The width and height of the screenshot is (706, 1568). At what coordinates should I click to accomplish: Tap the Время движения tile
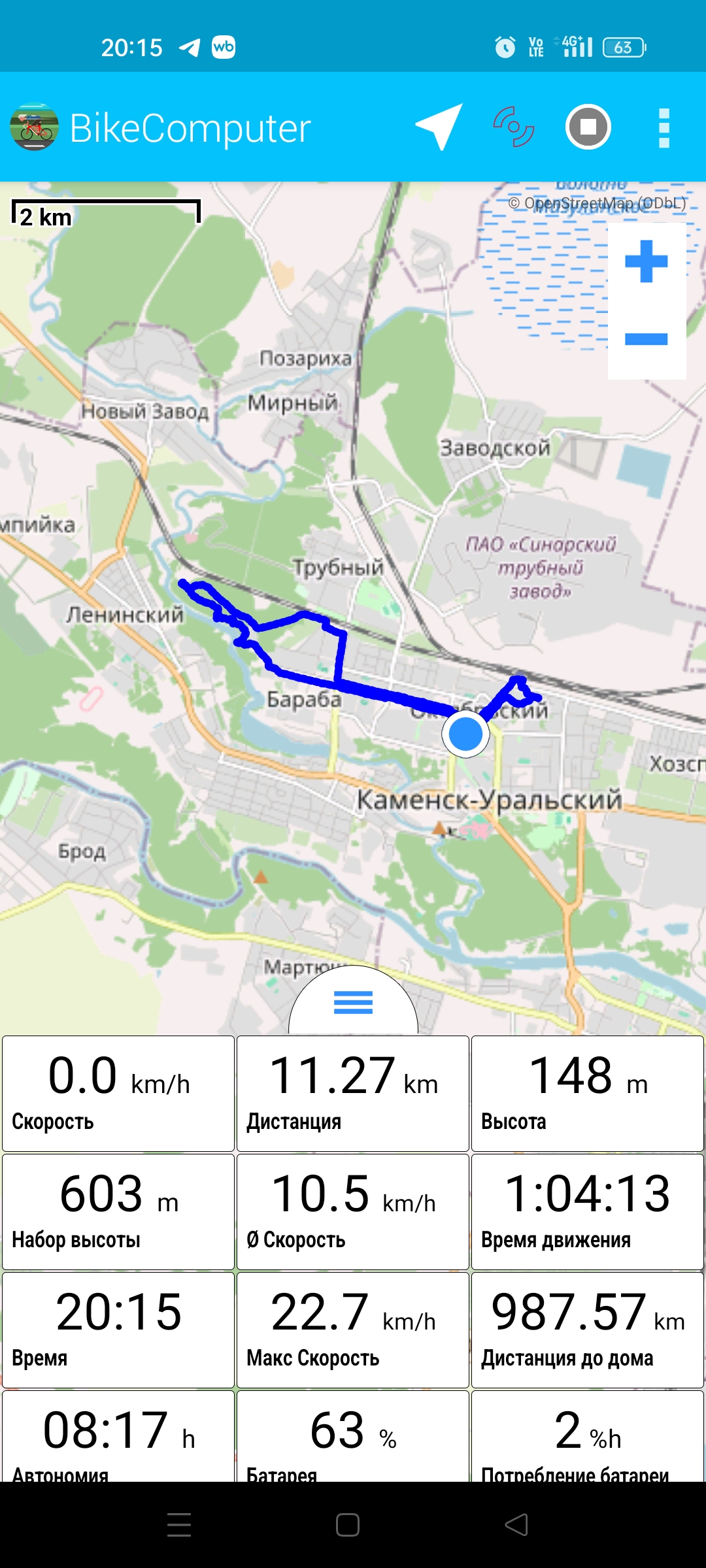pos(587,1211)
